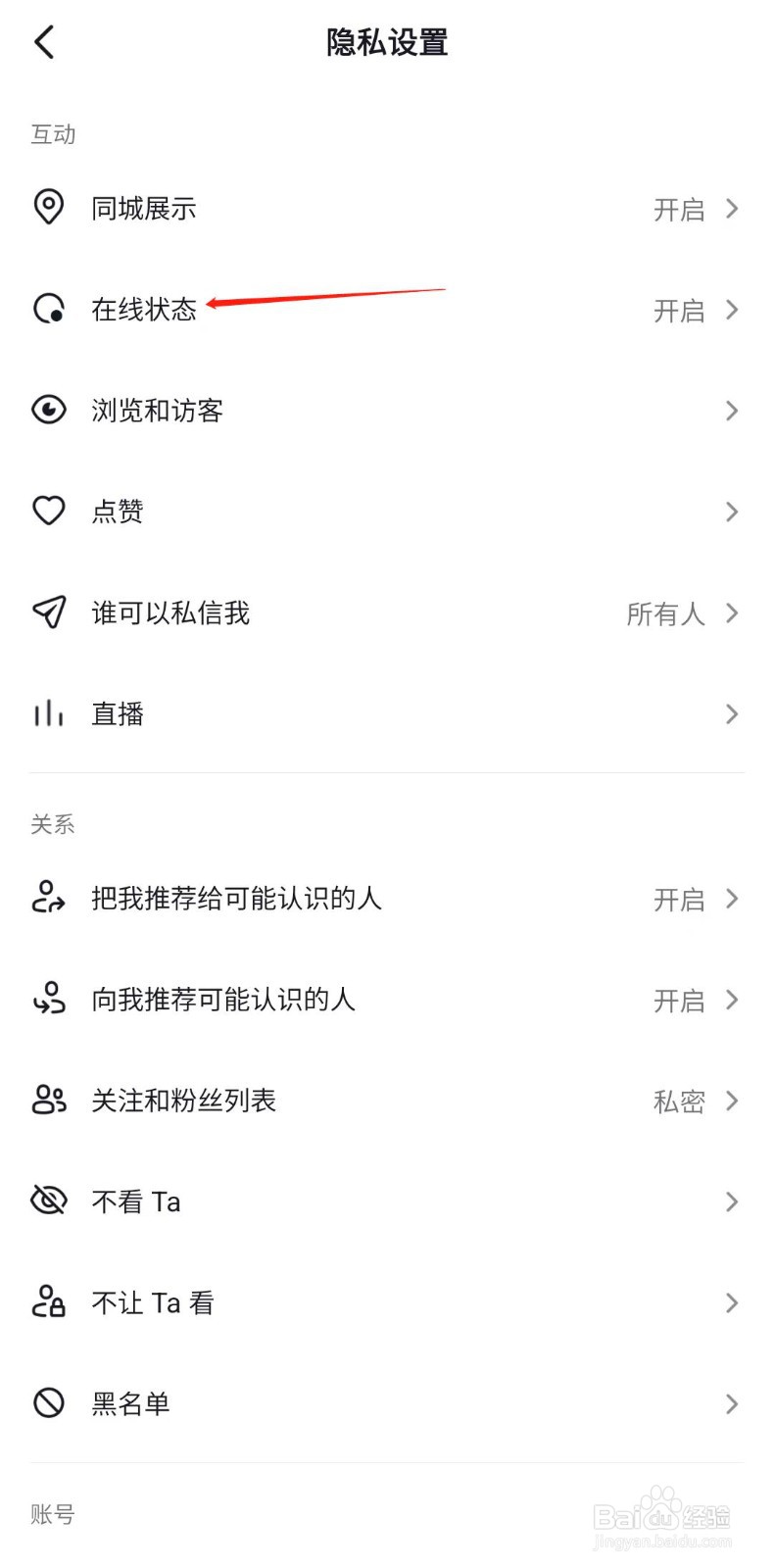The height and width of the screenshot is (1568, 774).
Task: Open the 点赞 settings via its chevron
Action: (x=731, y=511)
